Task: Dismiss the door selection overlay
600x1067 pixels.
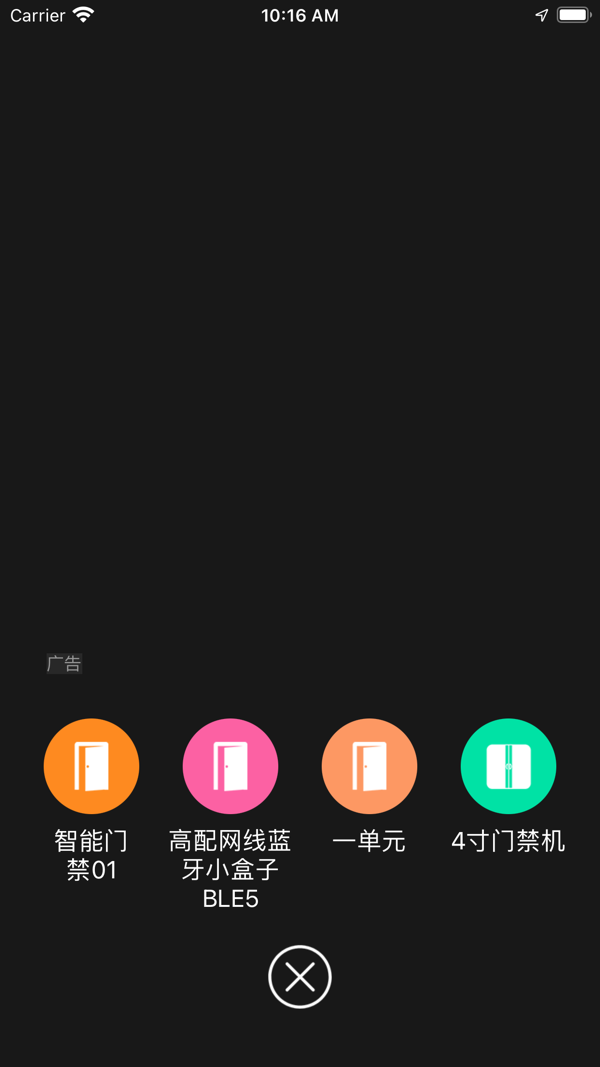Action: [x=300, y=977]
